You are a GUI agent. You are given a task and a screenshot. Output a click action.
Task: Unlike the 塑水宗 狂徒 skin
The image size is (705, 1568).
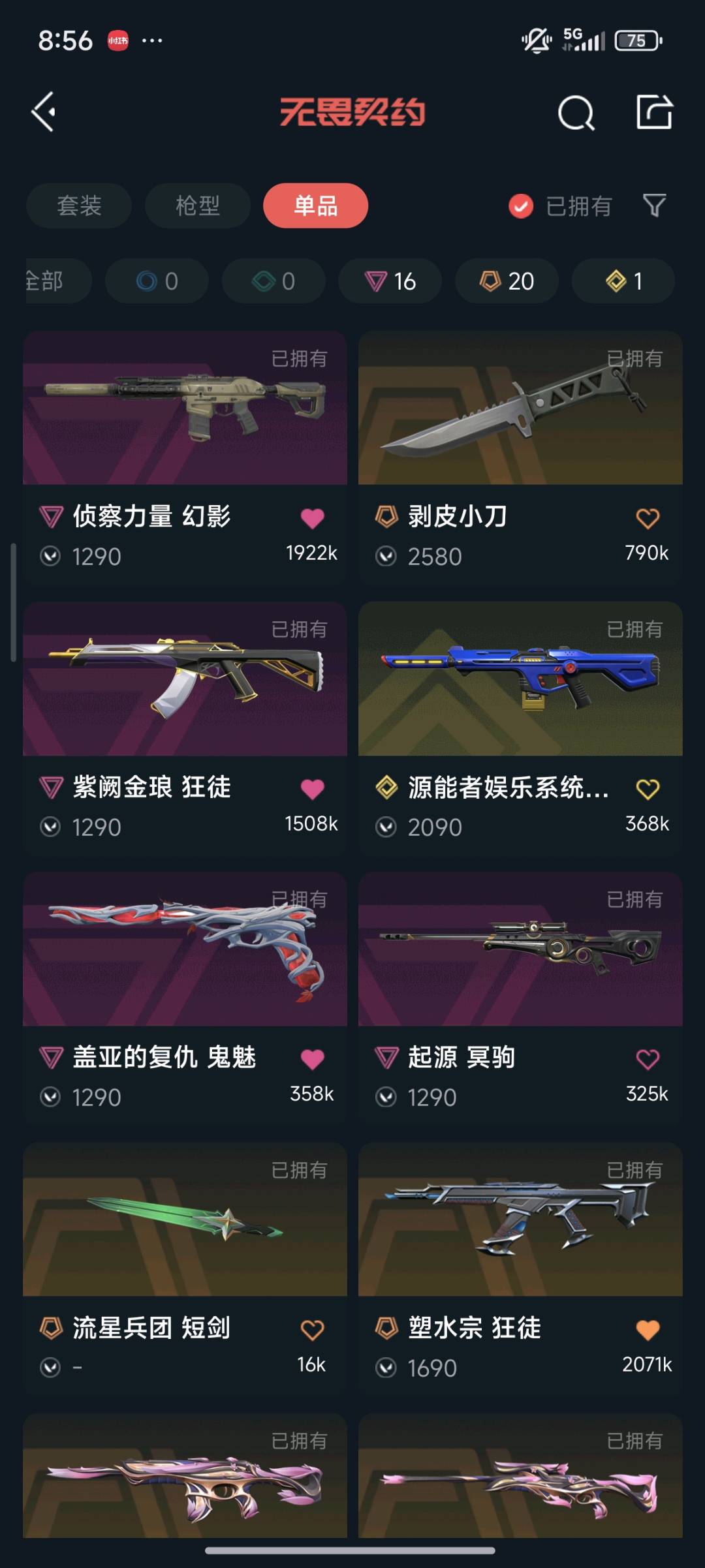coord(648,1329)
